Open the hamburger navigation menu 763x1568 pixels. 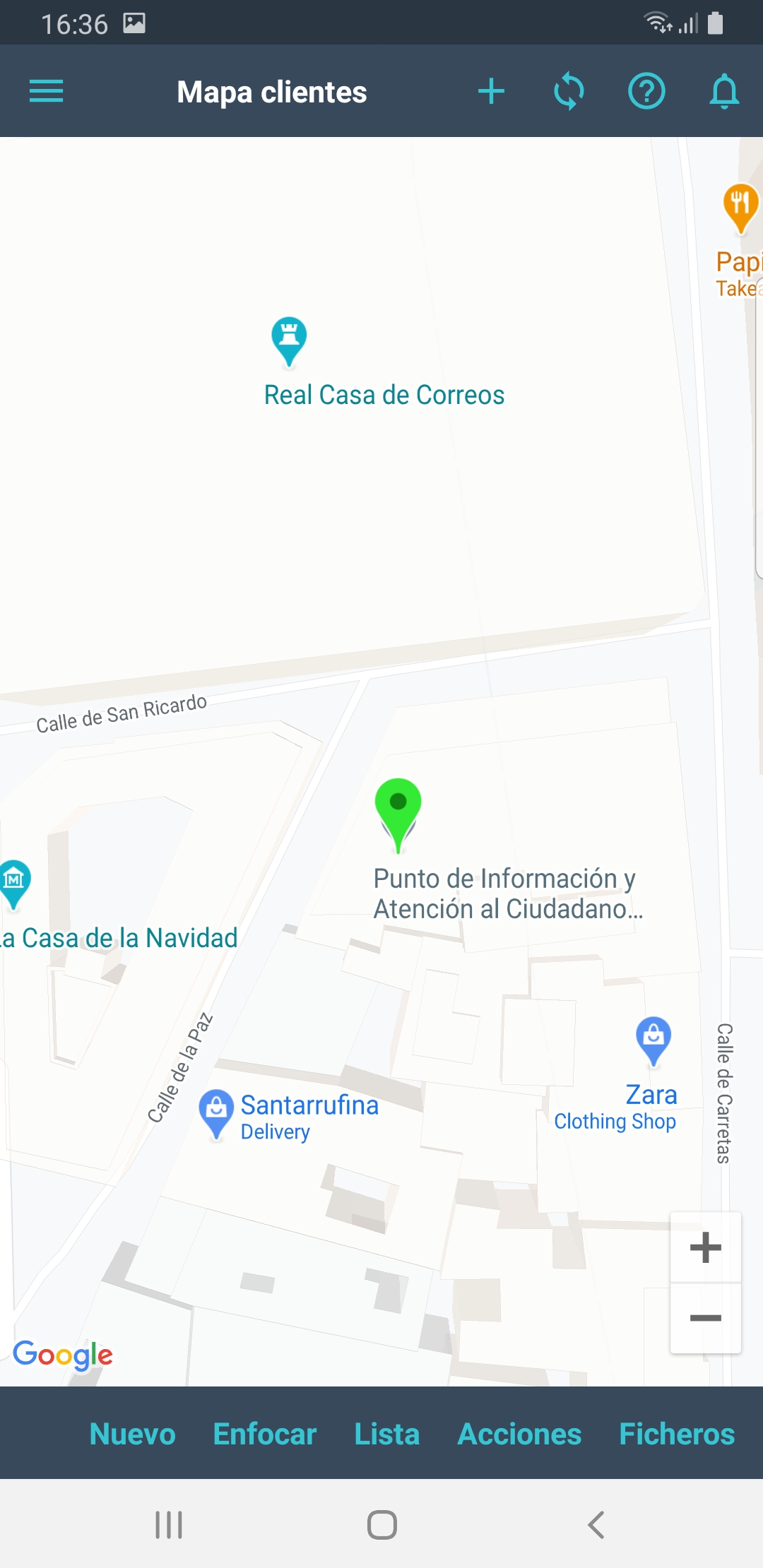point(47,91)
